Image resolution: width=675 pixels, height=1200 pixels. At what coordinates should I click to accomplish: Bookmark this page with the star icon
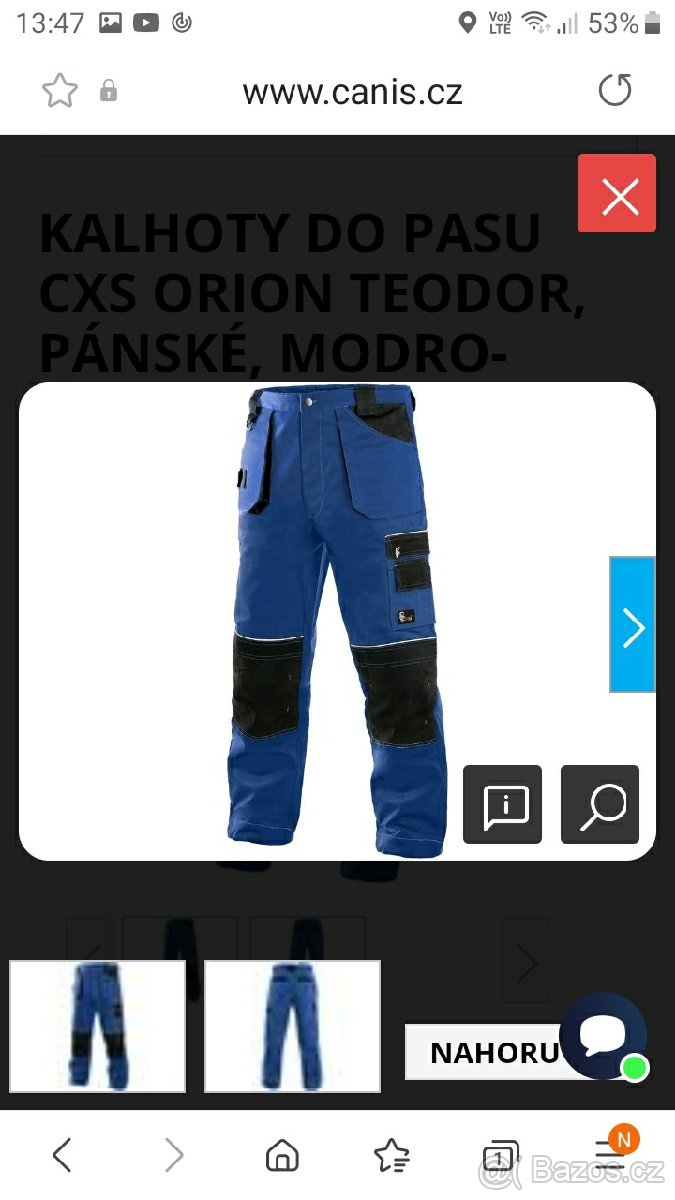[x=60, y=91]
